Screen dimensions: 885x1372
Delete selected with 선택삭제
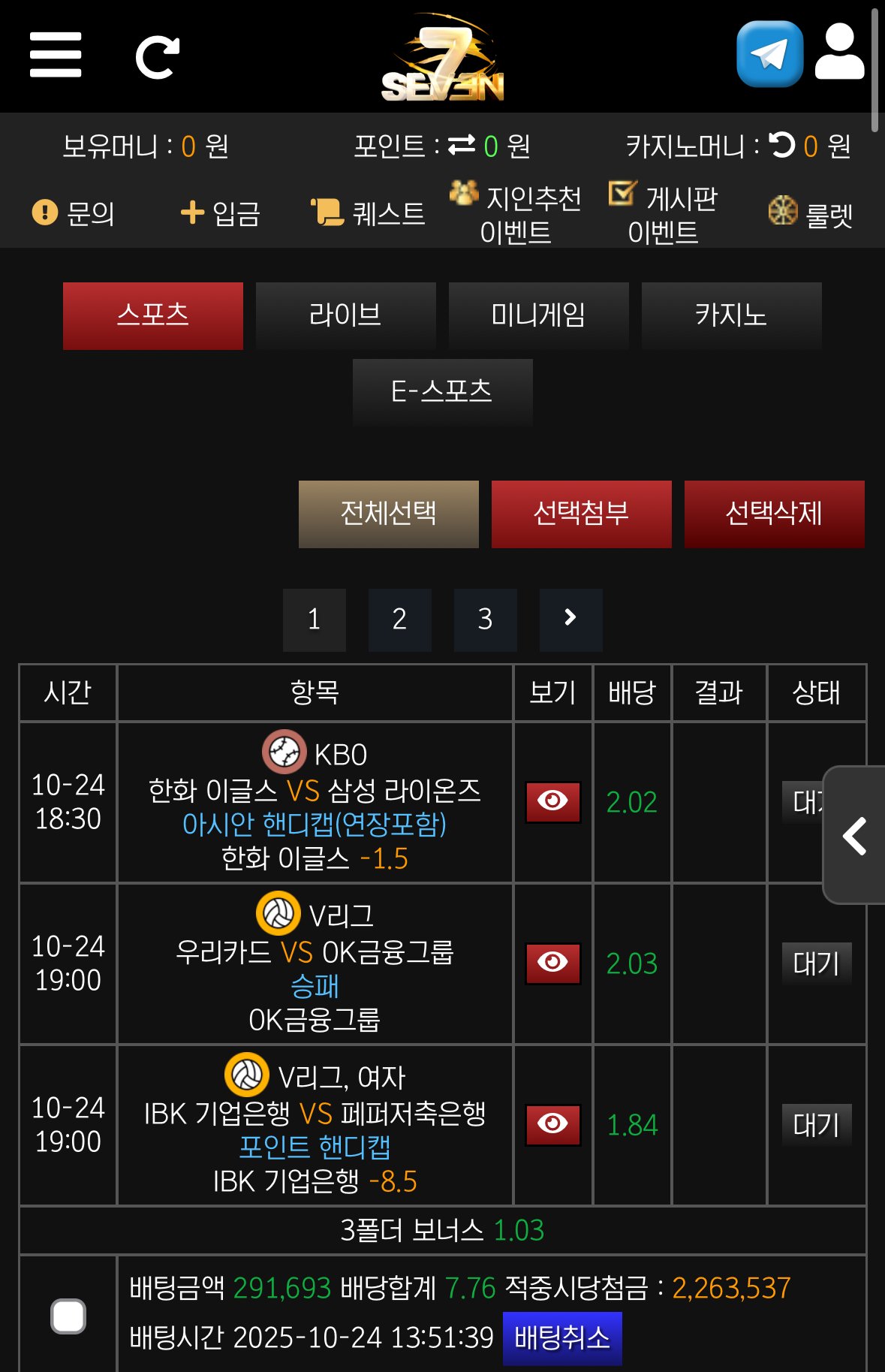coord(774,514)
